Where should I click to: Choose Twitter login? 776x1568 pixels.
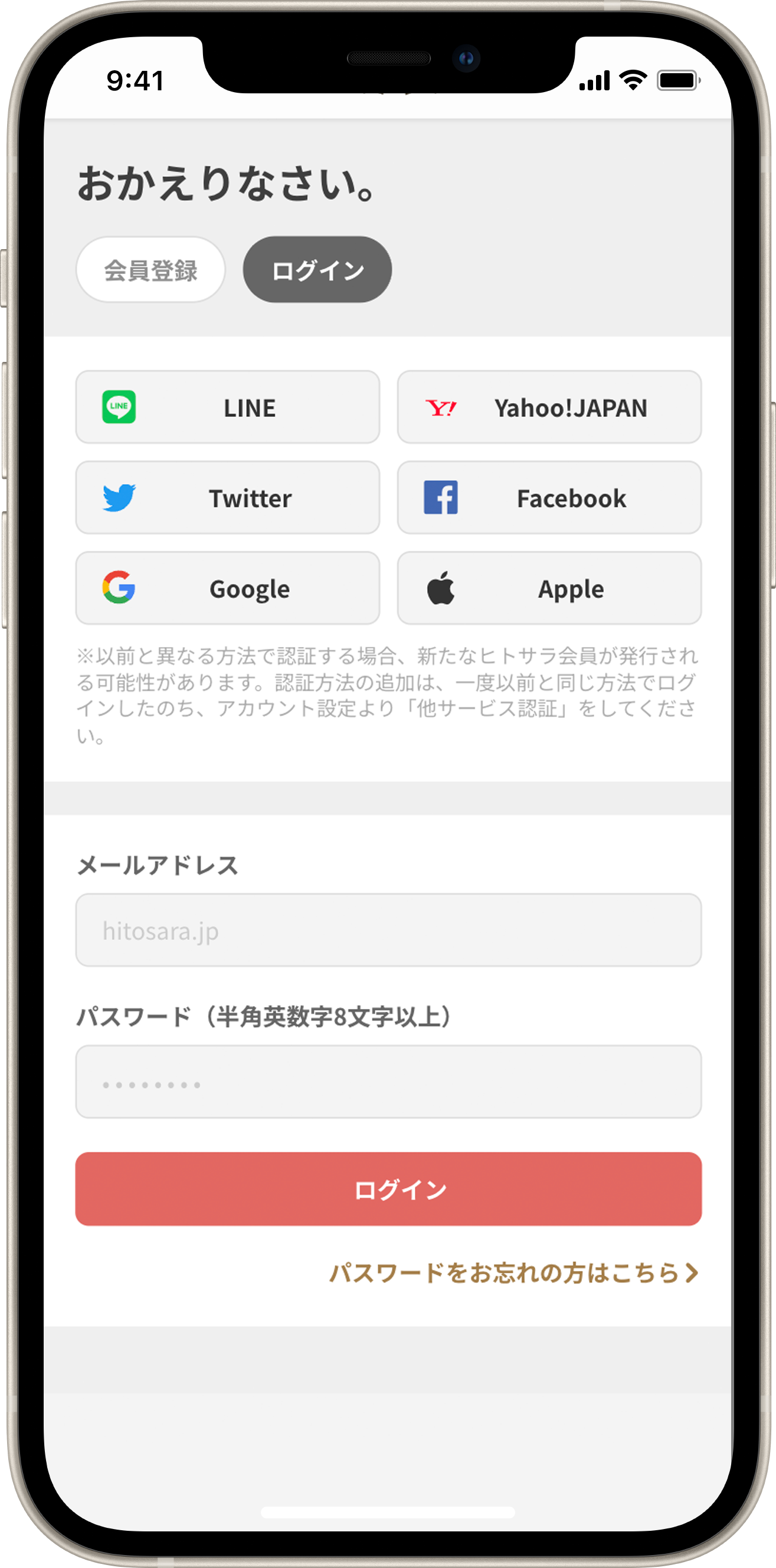pyautogui.click(x=228, y=498)
